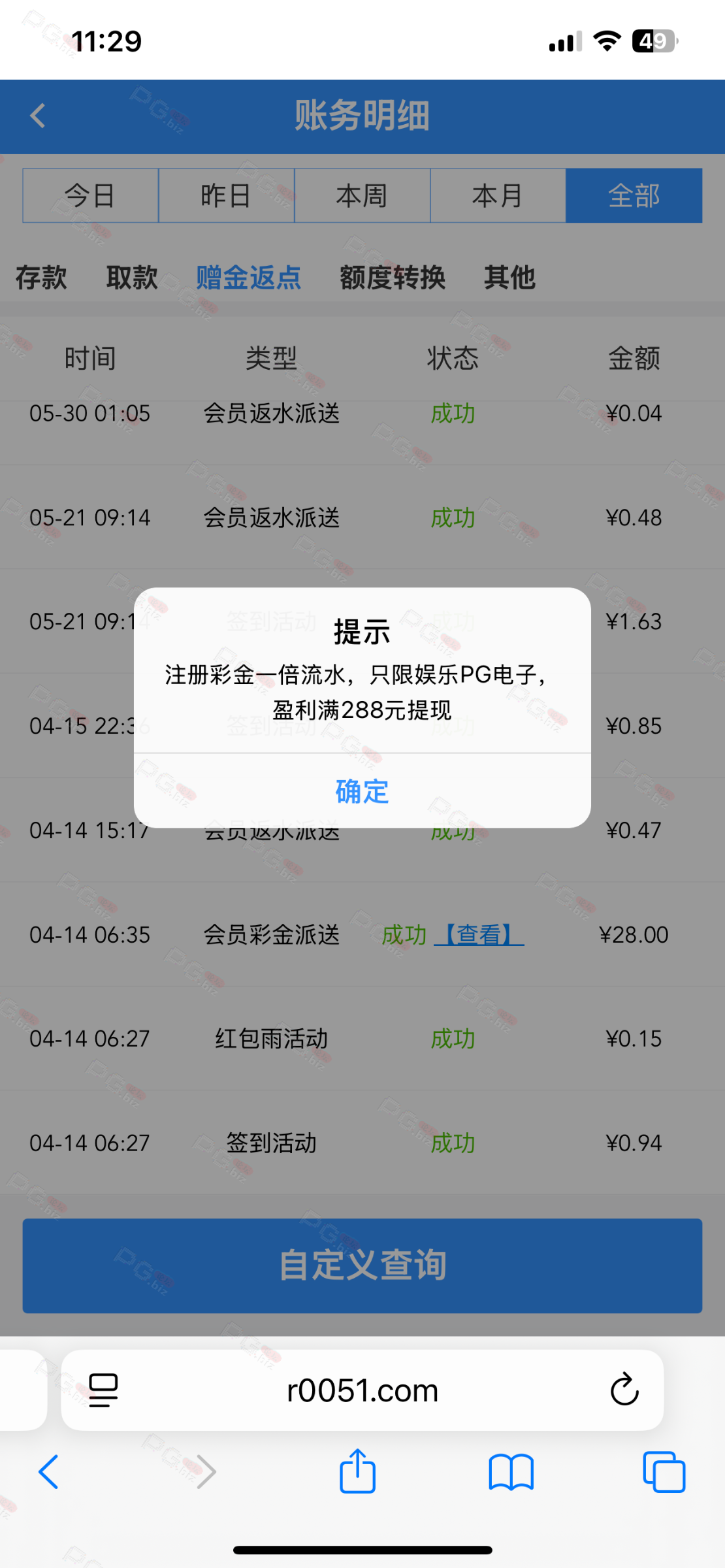Screen dimensions: 725x1568
Task: Select the 全部 date filter
Action: click(634, 195)
